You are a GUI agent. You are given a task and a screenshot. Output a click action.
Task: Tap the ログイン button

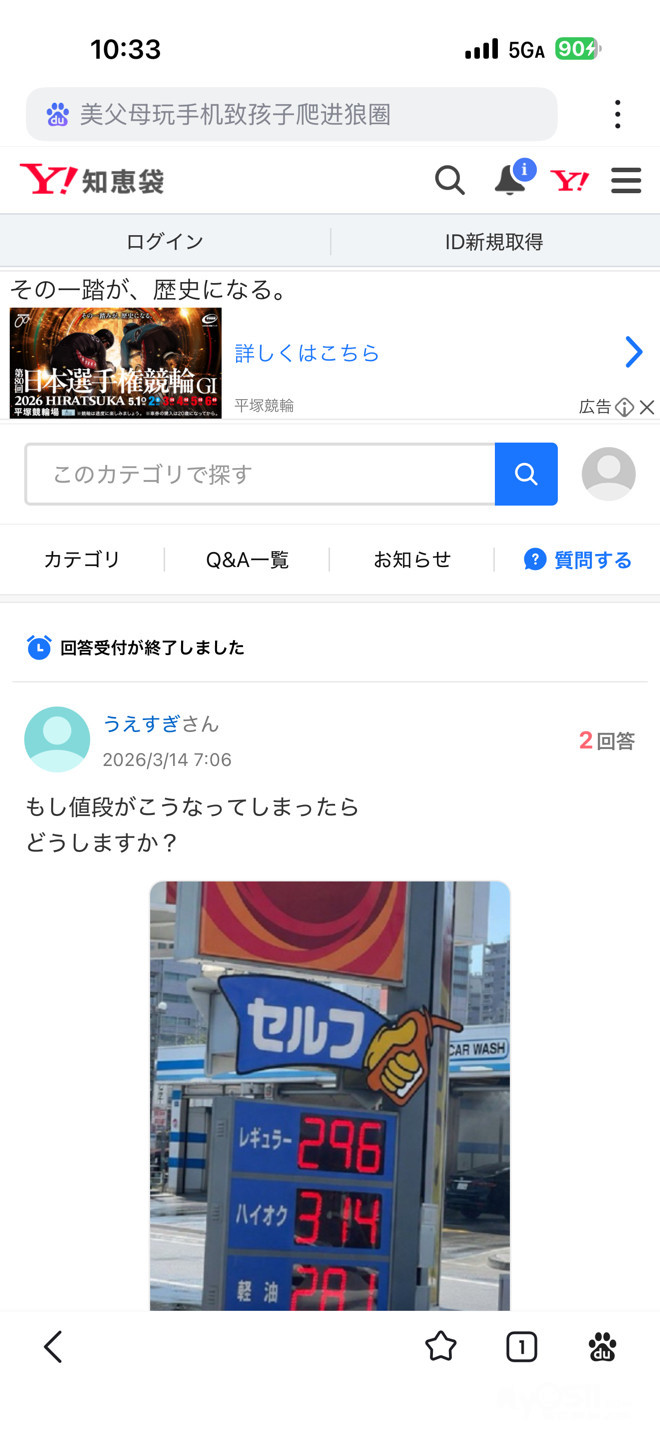[x=165, y=242]
